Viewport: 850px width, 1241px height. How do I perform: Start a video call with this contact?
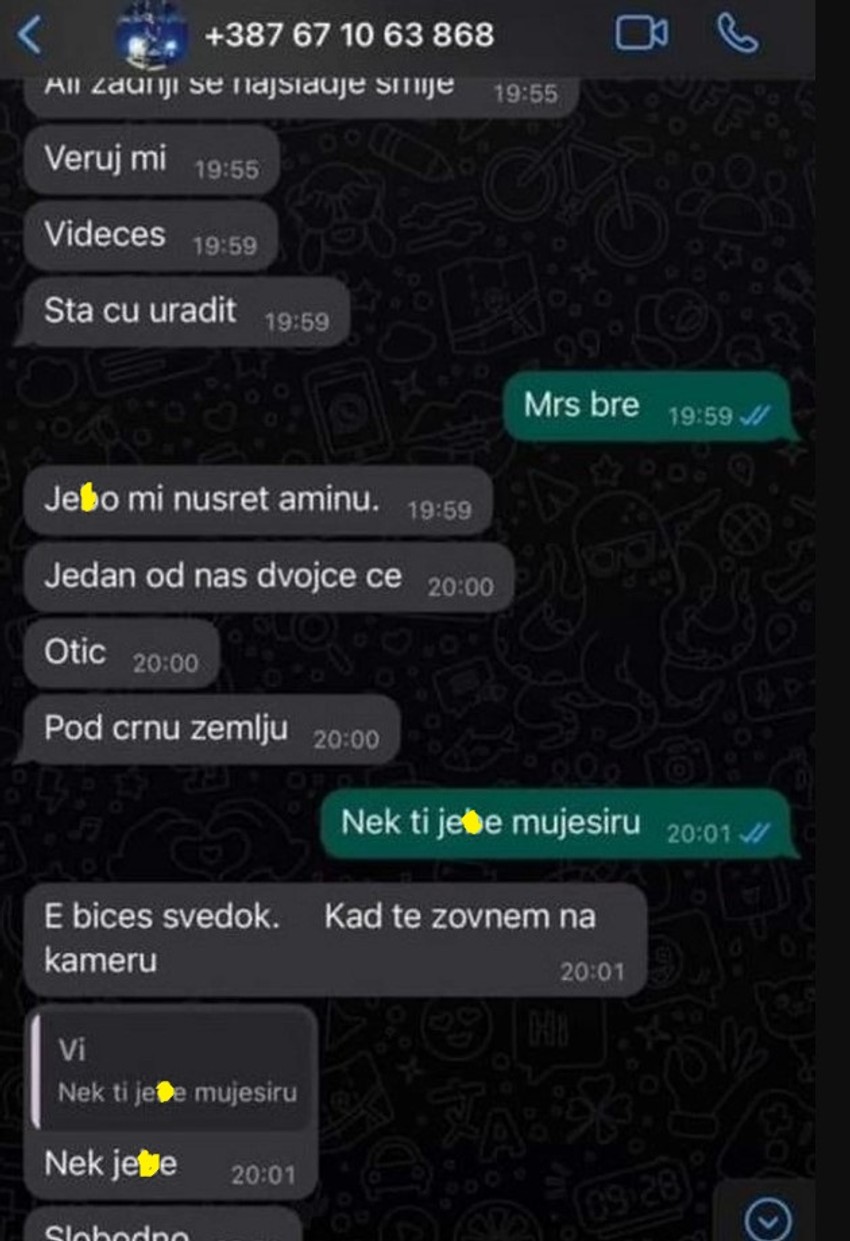641,35
